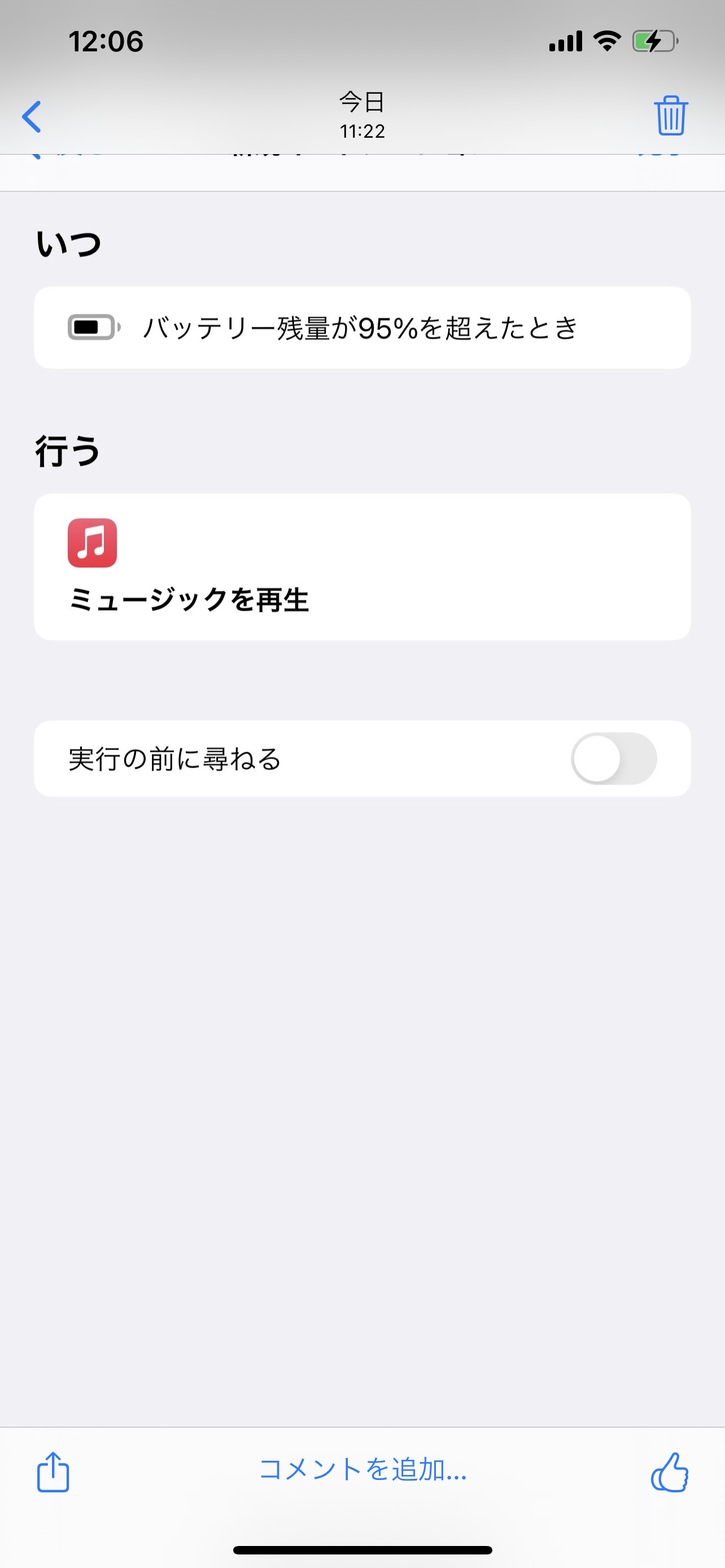This screenshot has height=1568, width=725.
Task: Go back to the album
Action: tap(32, 116)
